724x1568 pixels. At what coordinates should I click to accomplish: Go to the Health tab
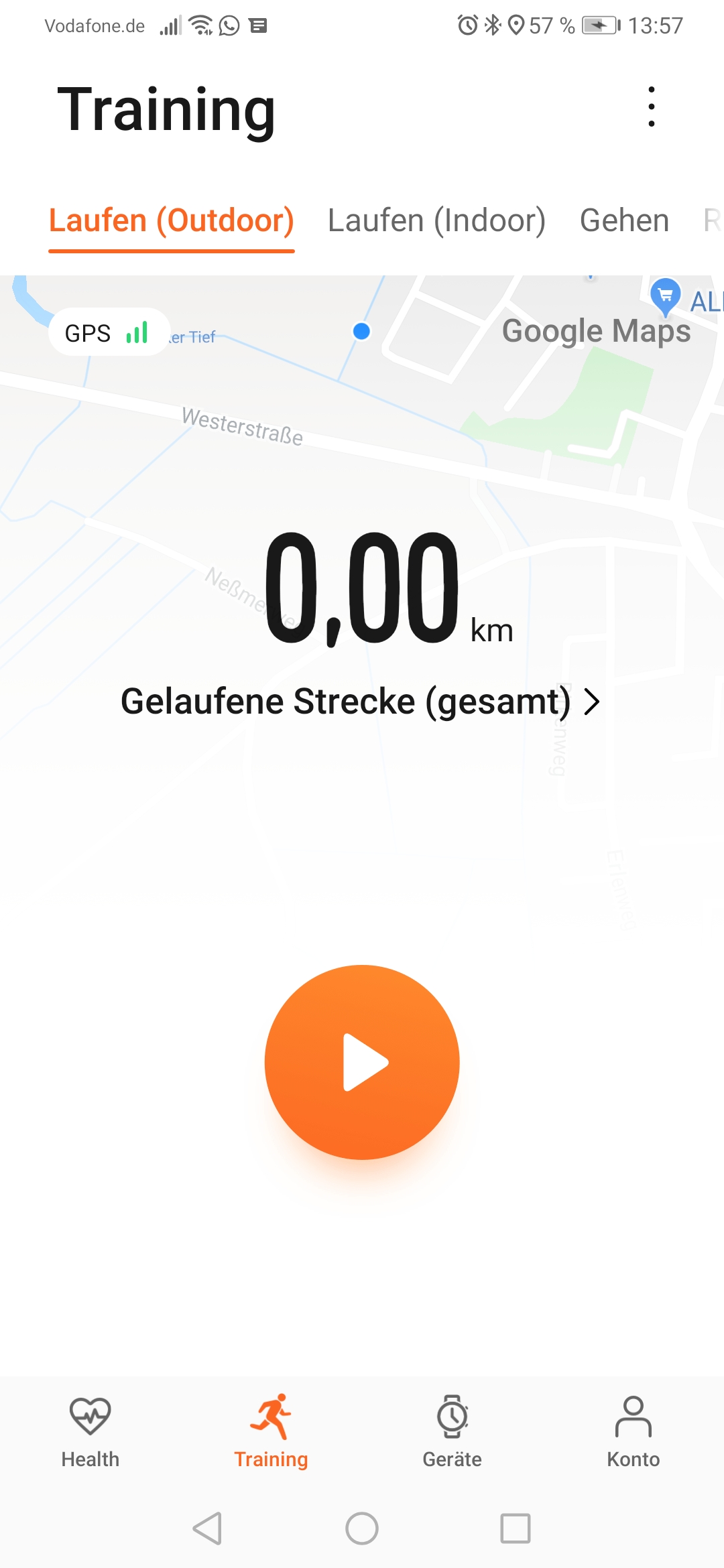click(x=90, y=1431)
